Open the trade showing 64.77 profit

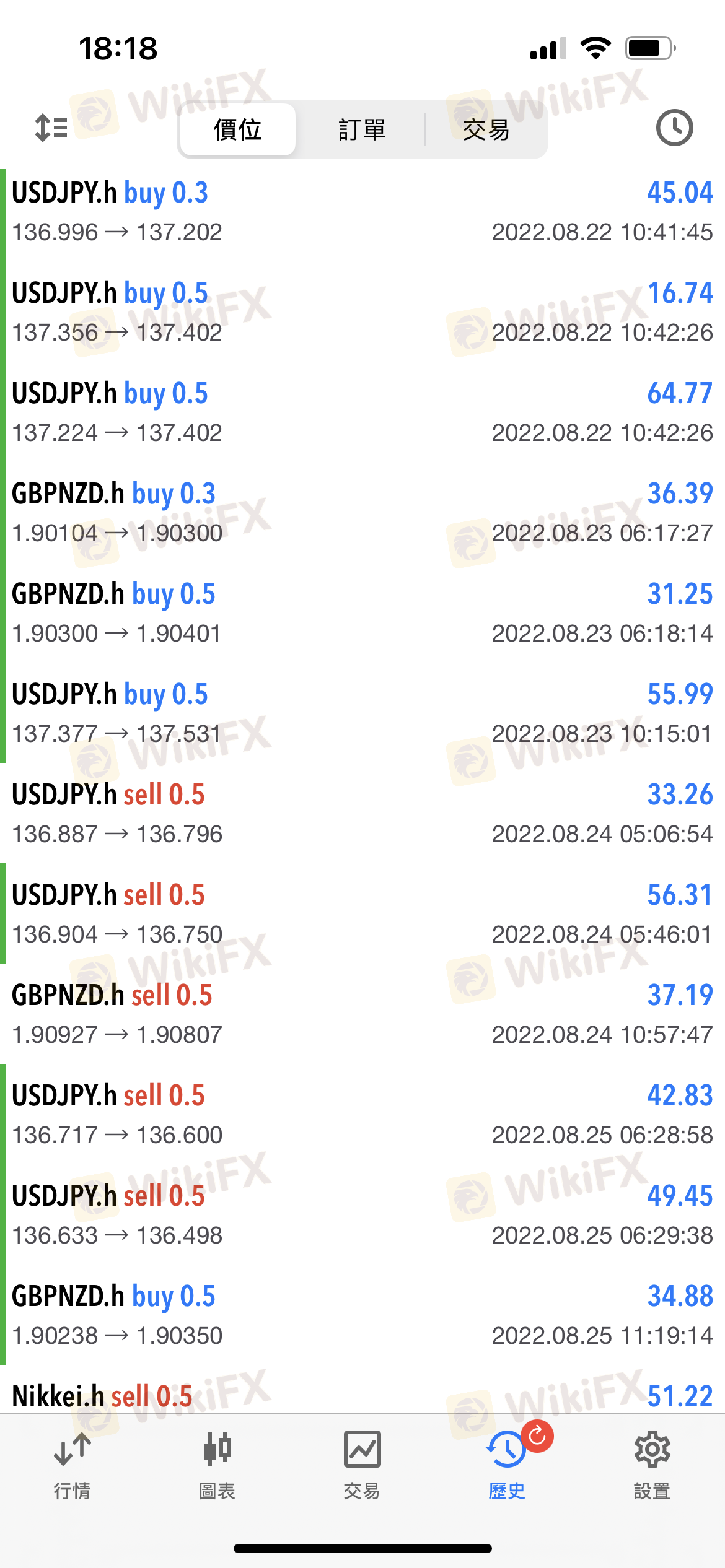(x=362, y=412)
